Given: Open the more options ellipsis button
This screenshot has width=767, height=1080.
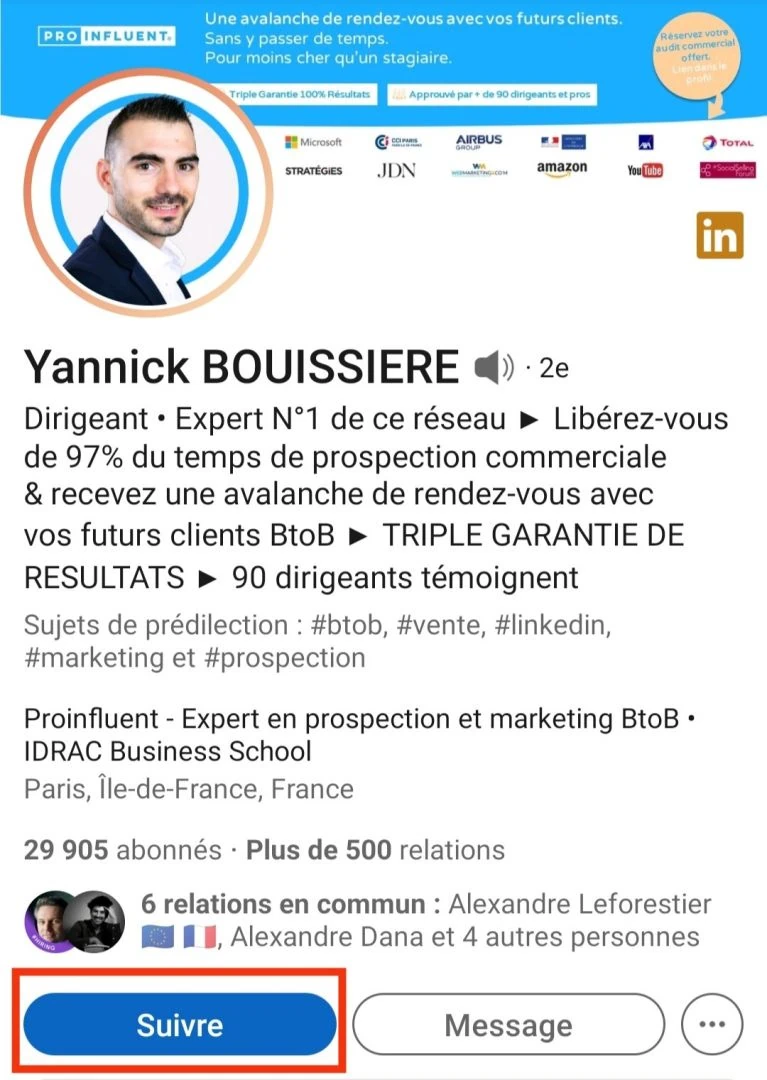Looking at the screenshot, I should coord(712,1024).
